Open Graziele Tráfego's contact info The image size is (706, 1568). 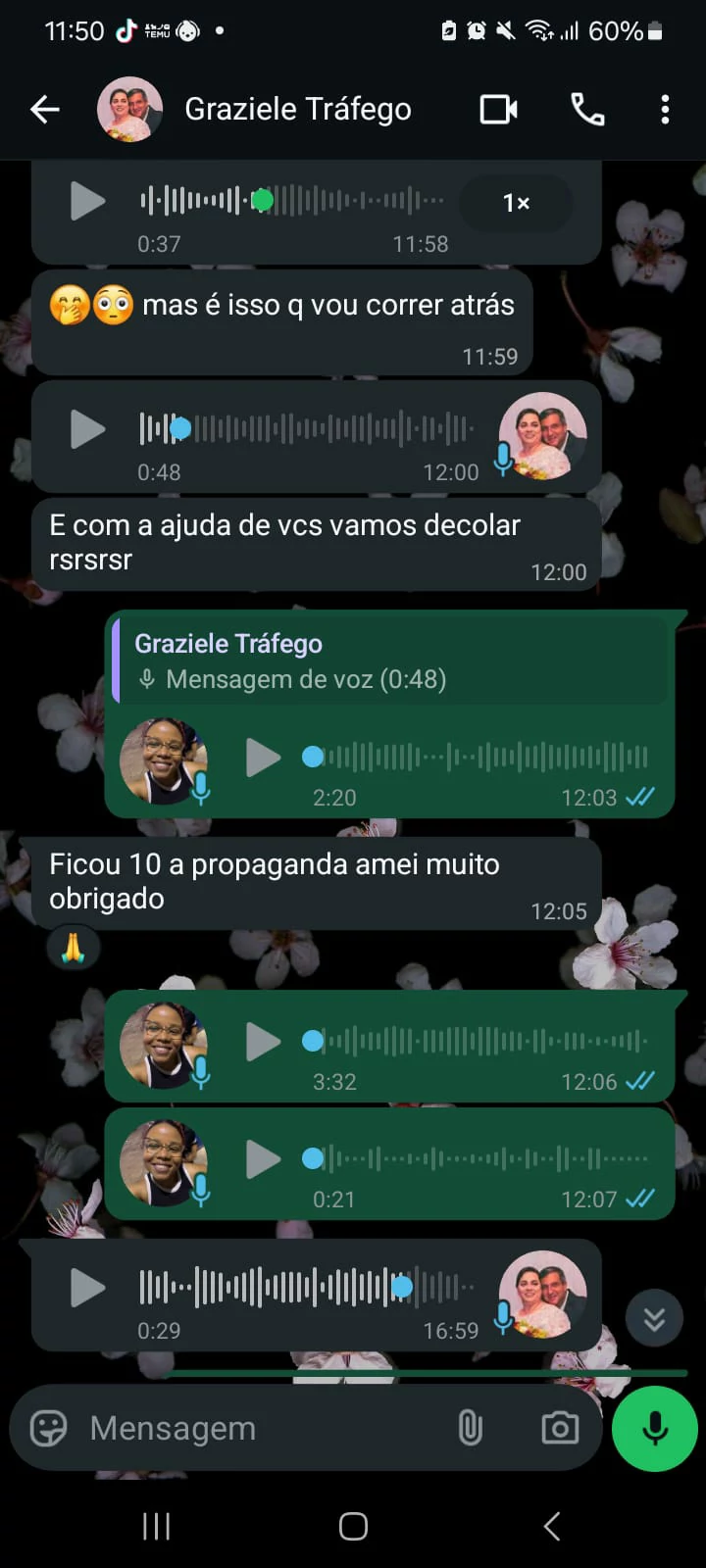[x=297, y=110]
